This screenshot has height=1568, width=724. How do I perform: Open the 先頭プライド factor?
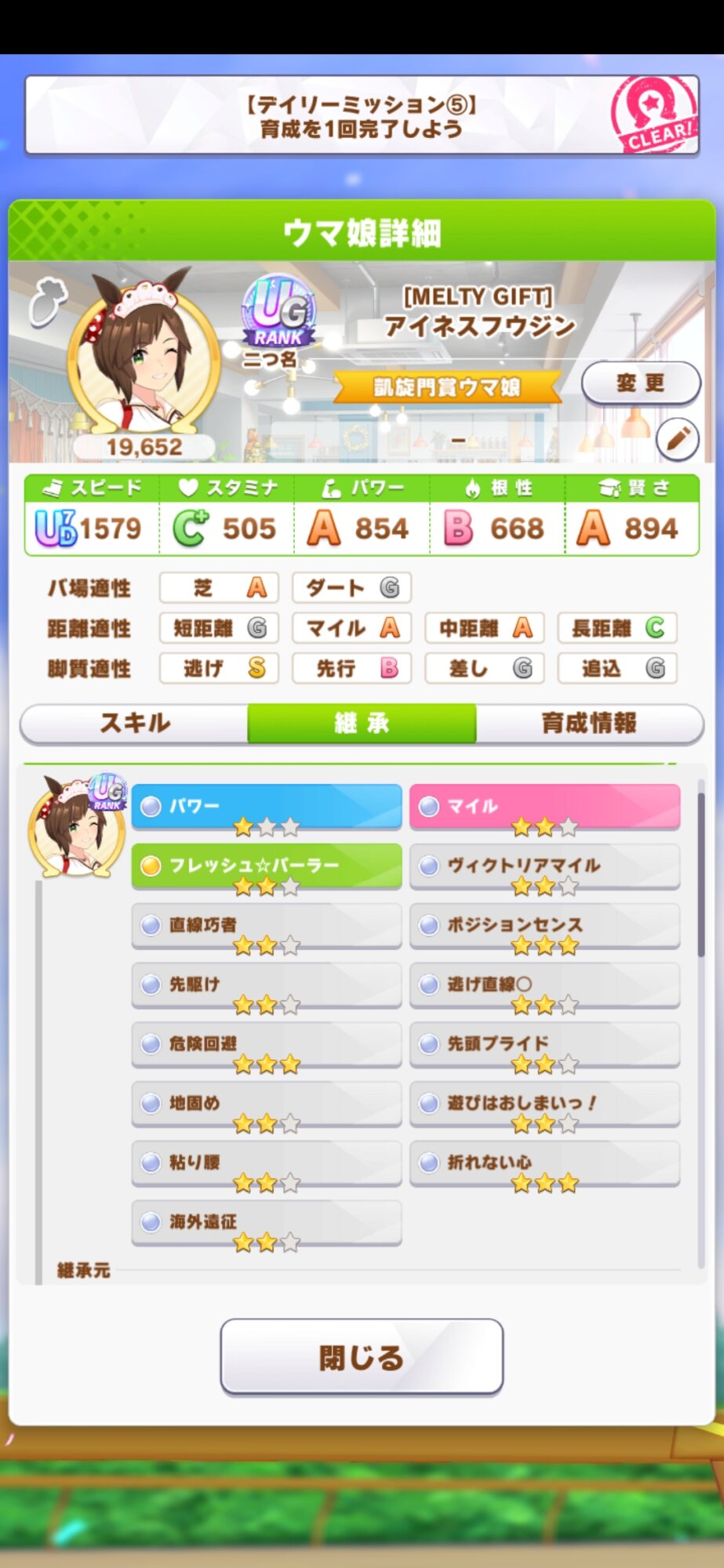[544, 1045]
